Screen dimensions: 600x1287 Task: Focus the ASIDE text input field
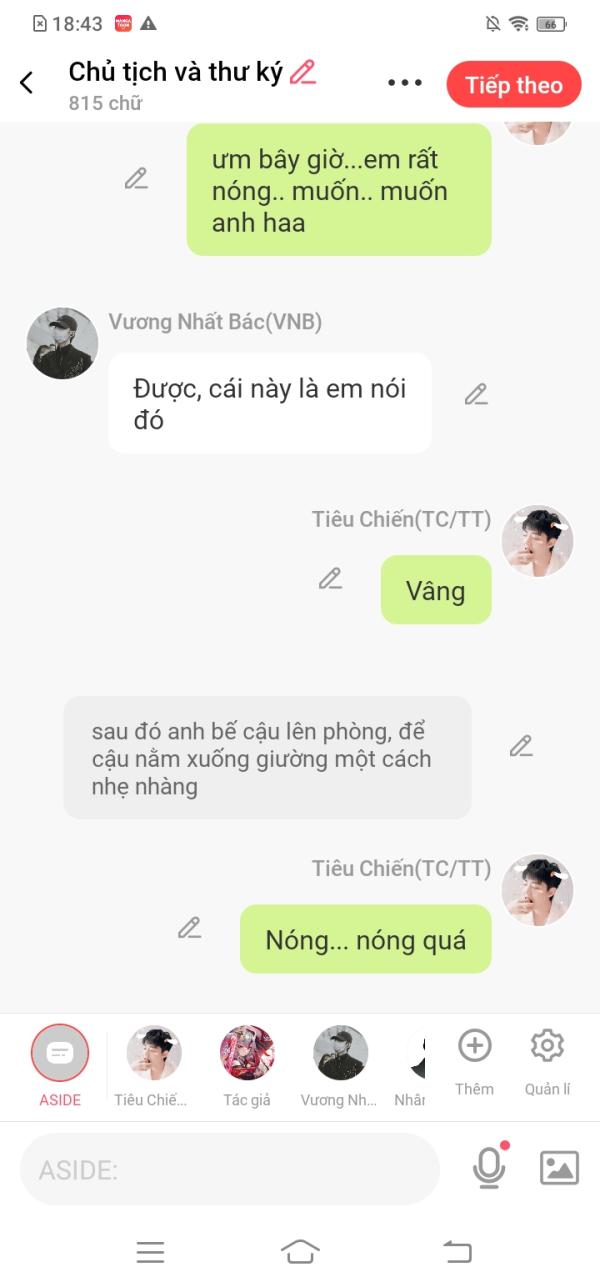pos(230,1169)
